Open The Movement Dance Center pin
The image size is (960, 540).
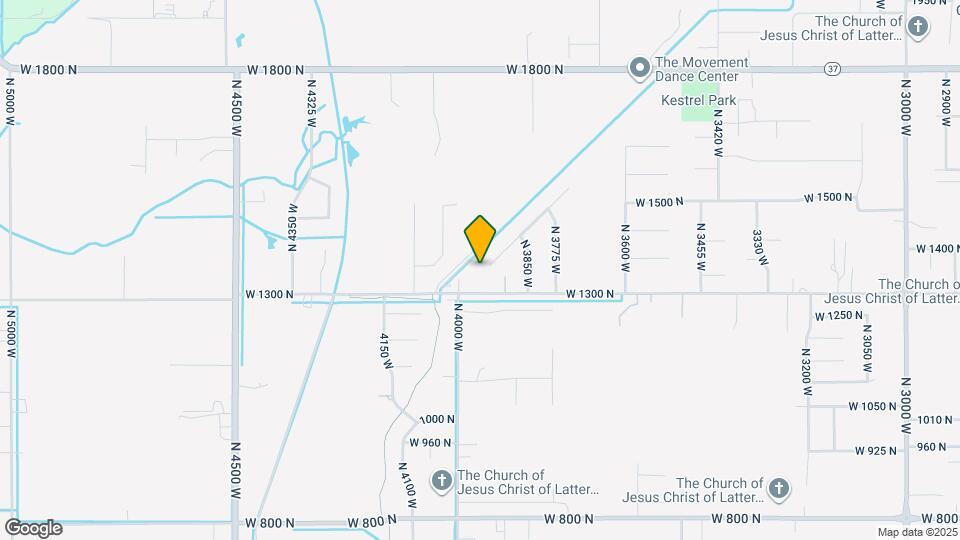coord(640,69)
